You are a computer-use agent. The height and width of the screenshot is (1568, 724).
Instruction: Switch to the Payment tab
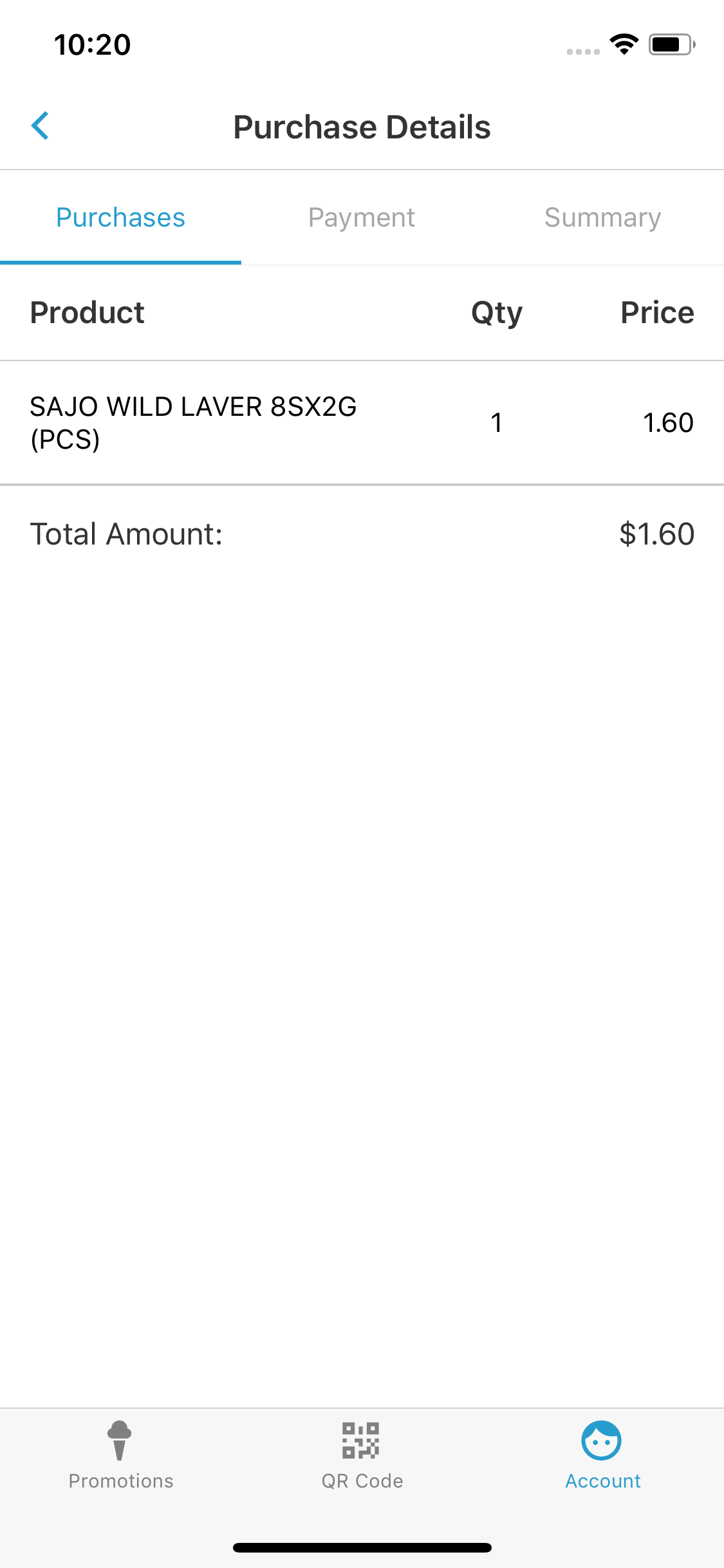(x=362, y=218)
